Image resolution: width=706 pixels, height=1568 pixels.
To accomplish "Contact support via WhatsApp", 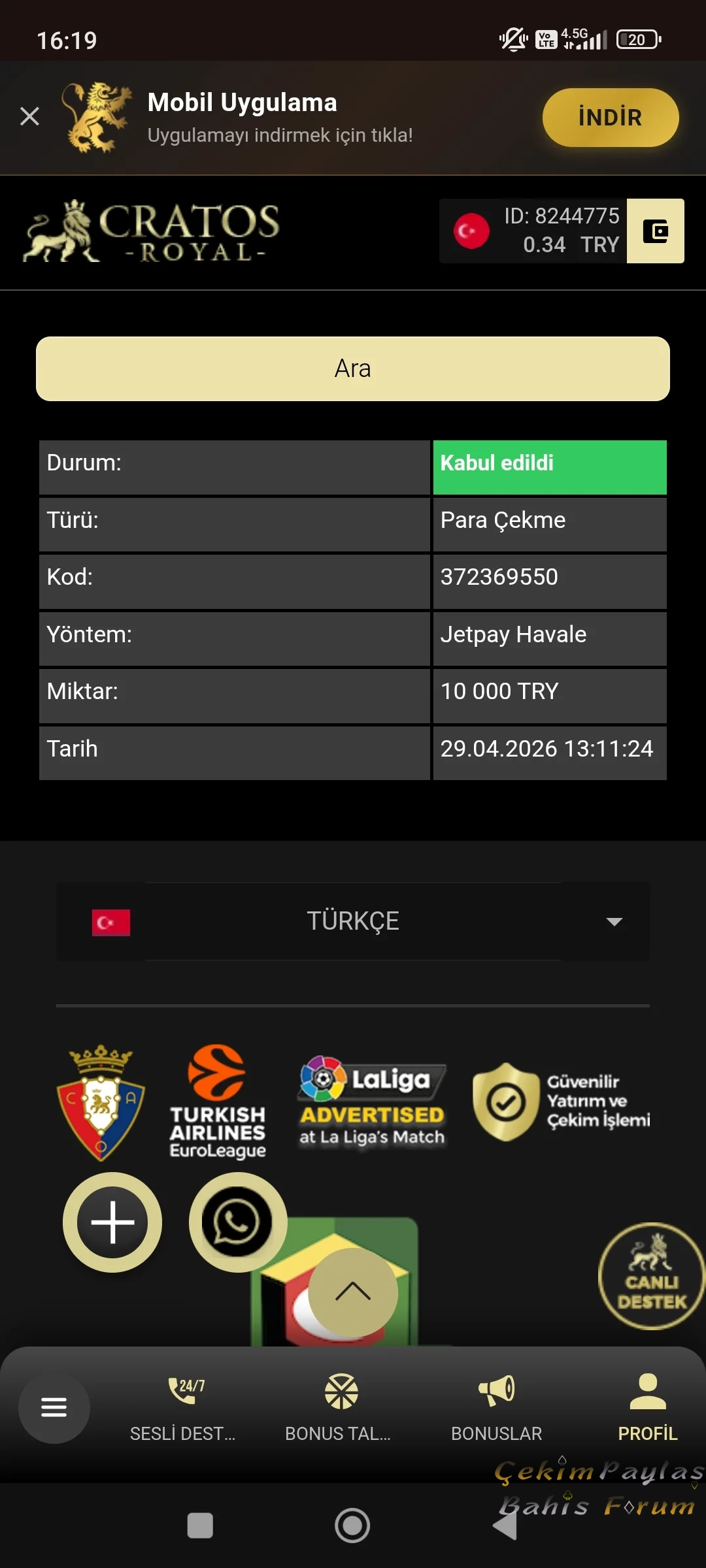I will tap(237, 1222).
